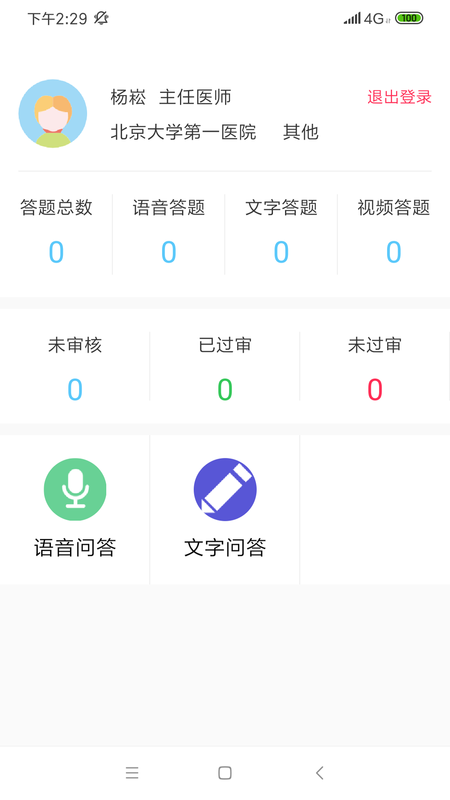Tap 退出登录 to log out

[x=399, y=97]
